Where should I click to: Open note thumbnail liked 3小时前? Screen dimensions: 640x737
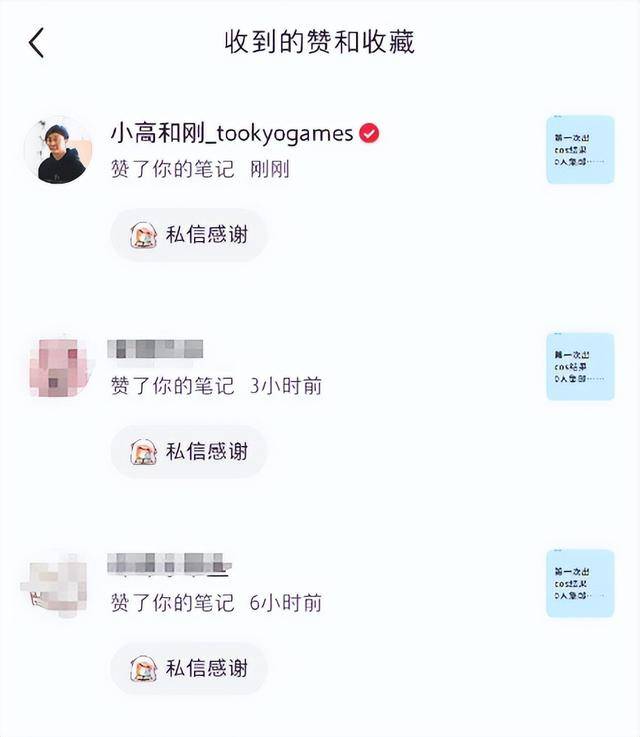click(580, 367)
